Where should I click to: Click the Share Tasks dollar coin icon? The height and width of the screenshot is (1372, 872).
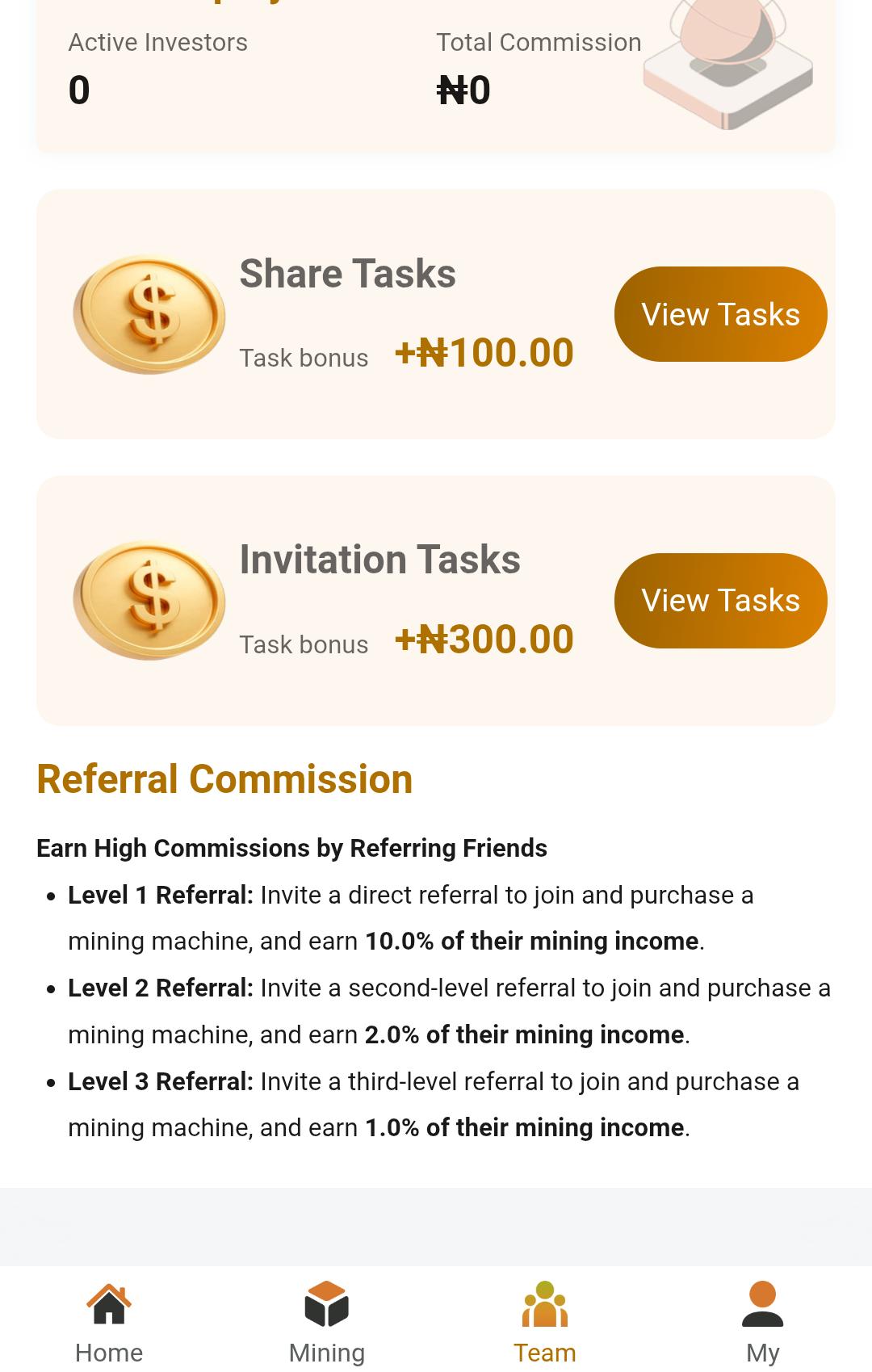149,315
